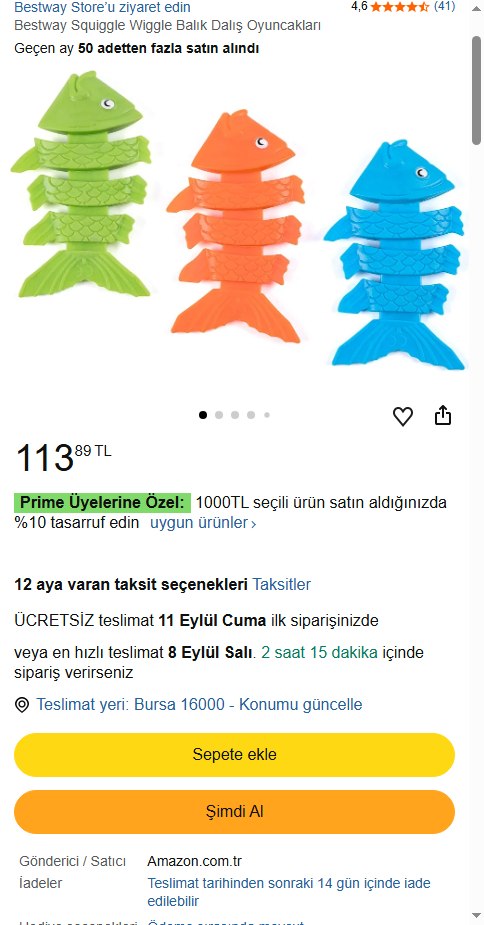Open the 14-day return policy link
484x925 pixels.
[x=289, y=892]
